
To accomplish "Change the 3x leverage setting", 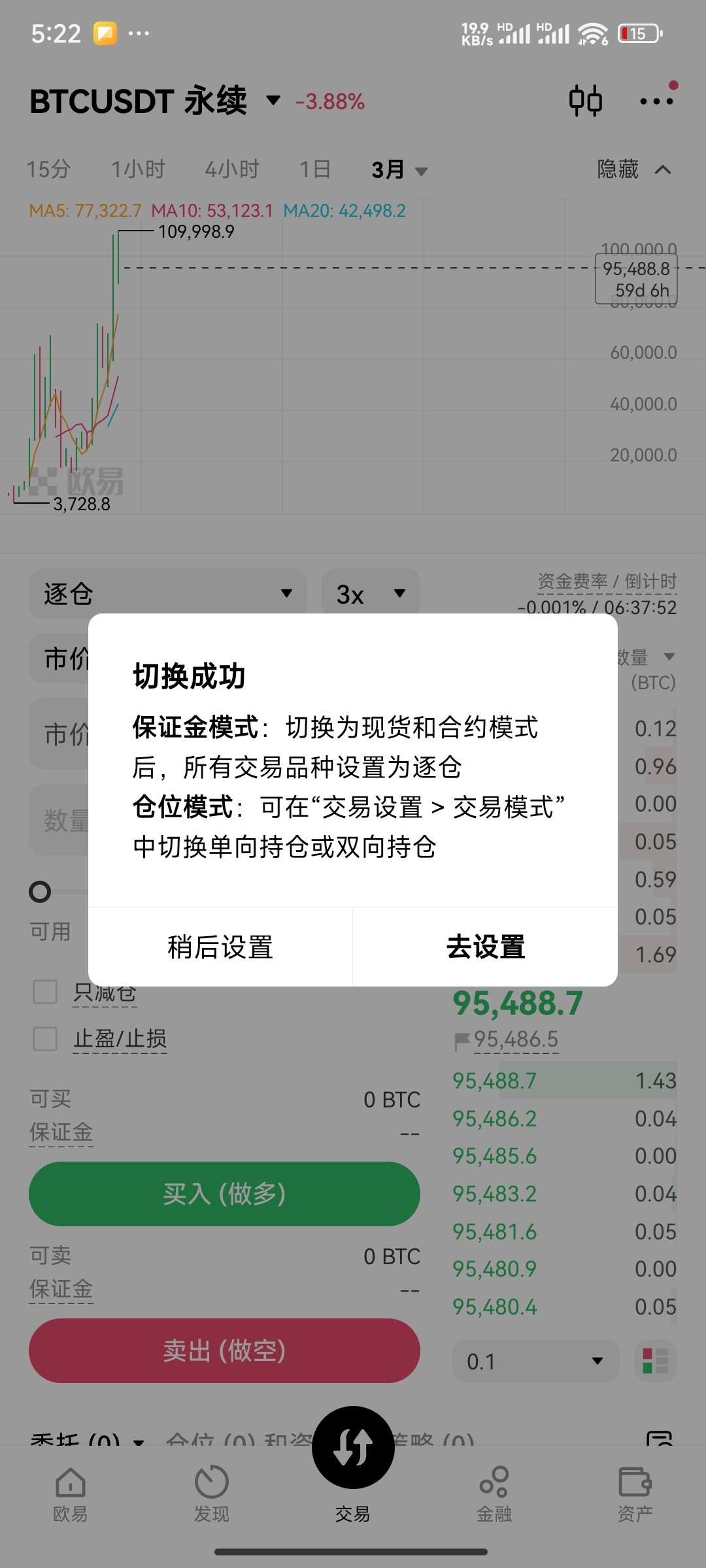I will click(x=370, y=593).
